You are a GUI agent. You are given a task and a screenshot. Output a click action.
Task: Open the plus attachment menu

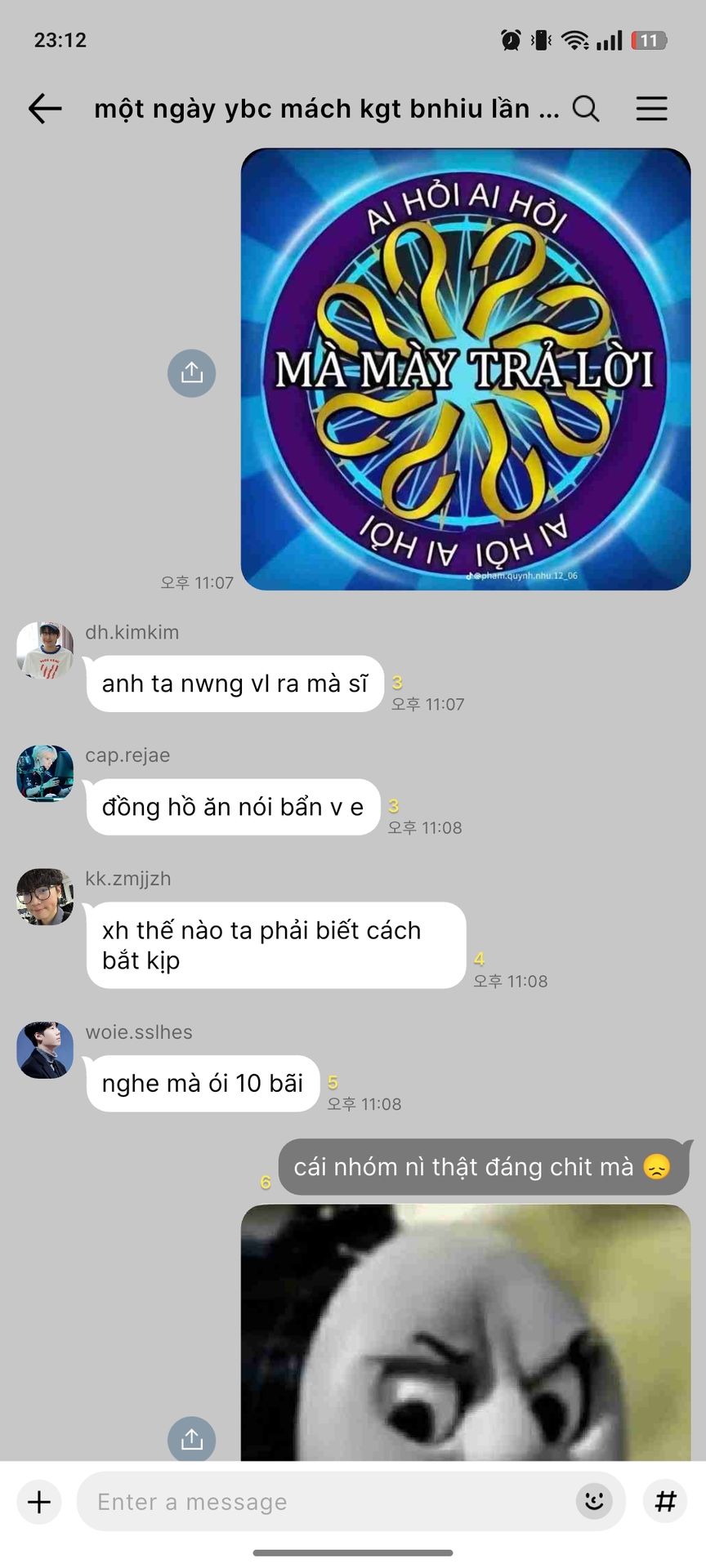(39, 1502)
